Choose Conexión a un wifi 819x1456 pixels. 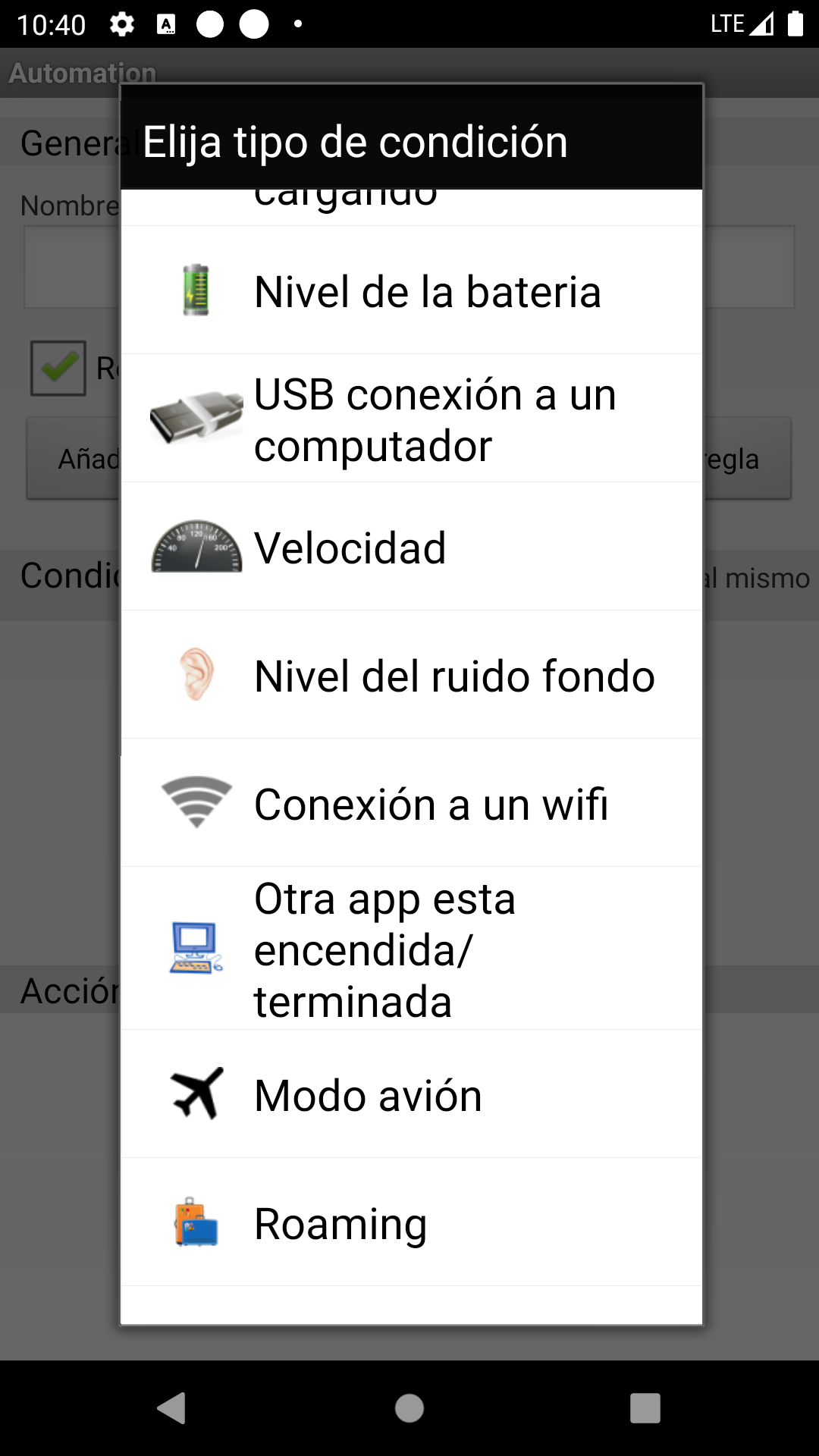[x=411, y=804]
